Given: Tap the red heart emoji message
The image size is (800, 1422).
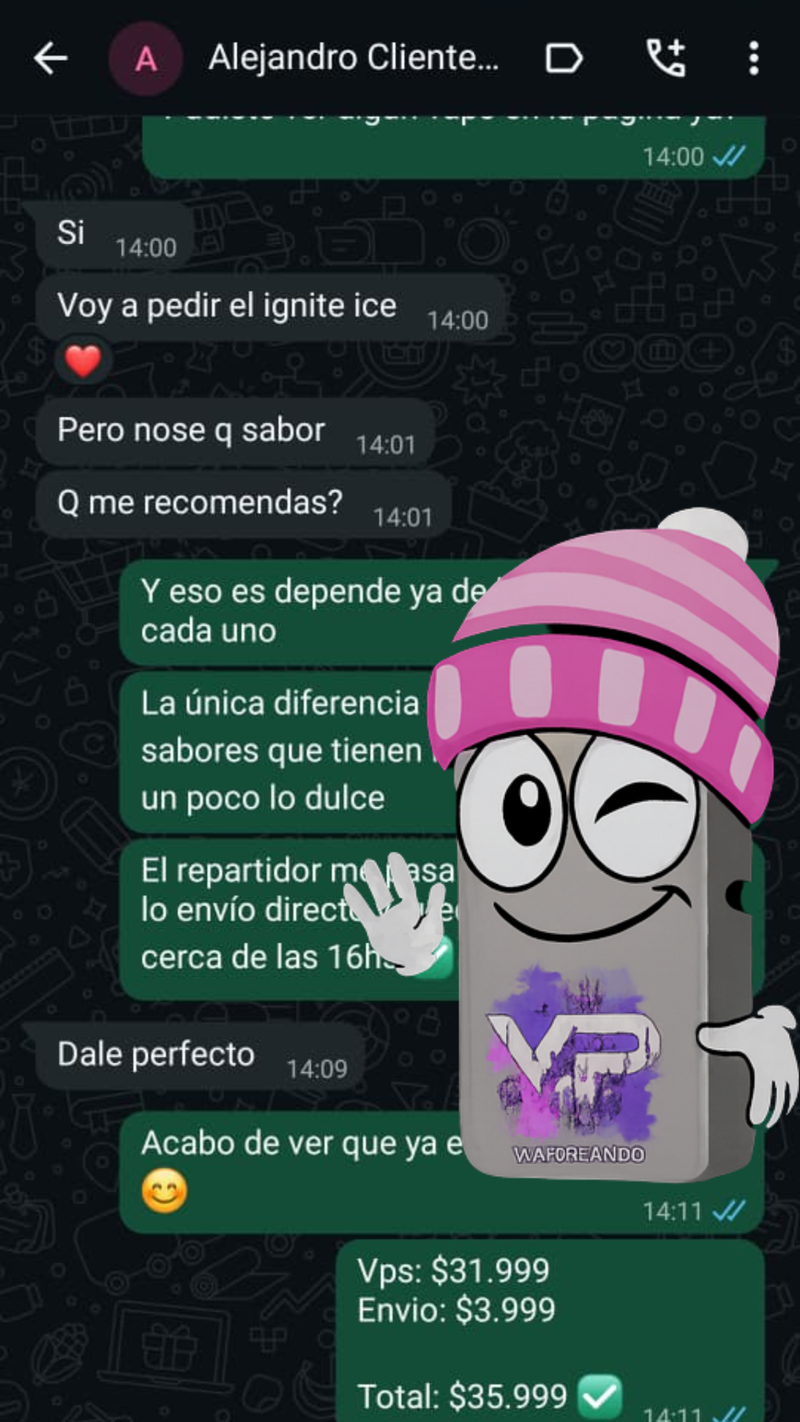Looking at the screenshot, I should click(84, 359).
